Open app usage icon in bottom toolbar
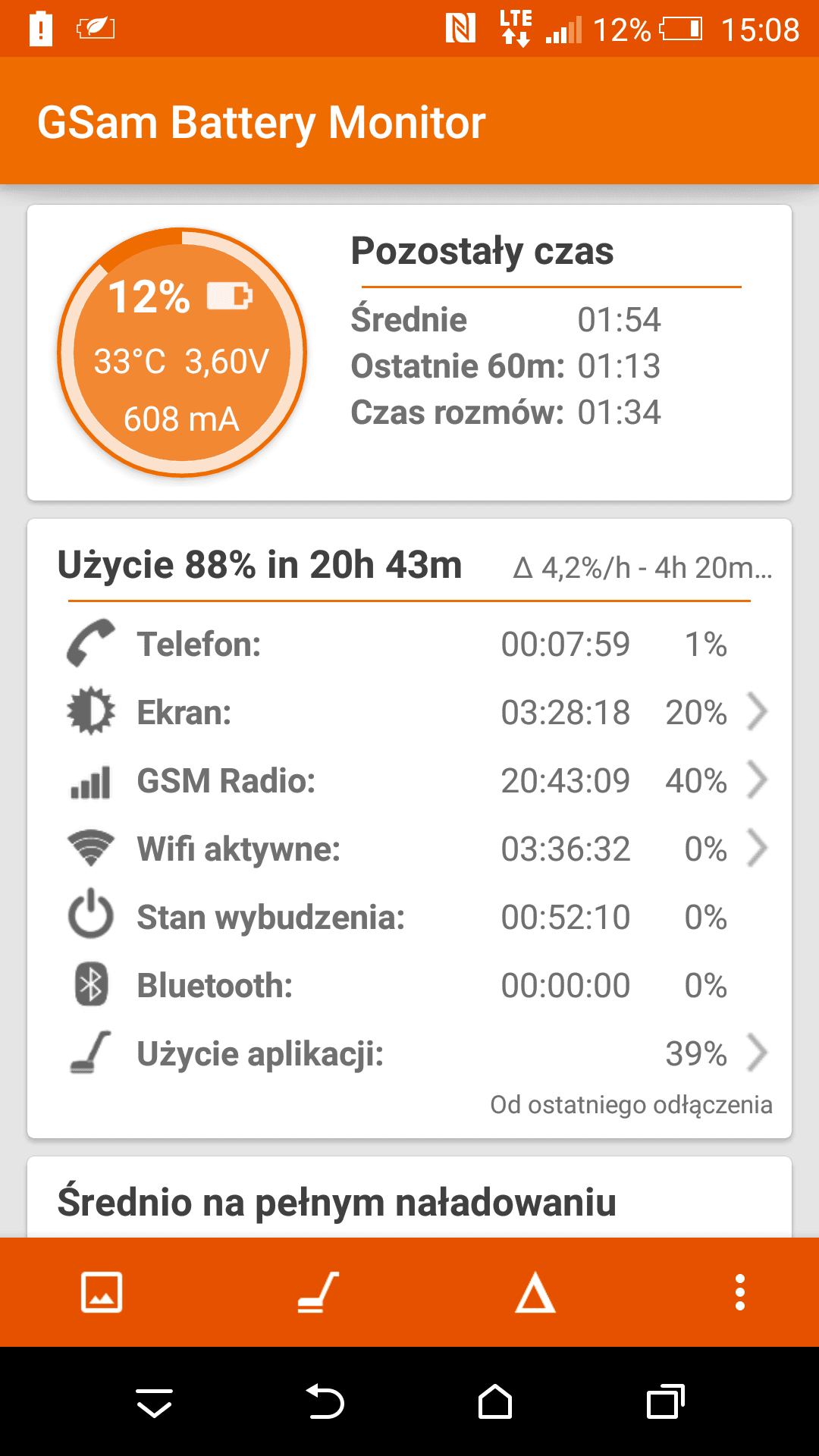 click(318, 1292)
